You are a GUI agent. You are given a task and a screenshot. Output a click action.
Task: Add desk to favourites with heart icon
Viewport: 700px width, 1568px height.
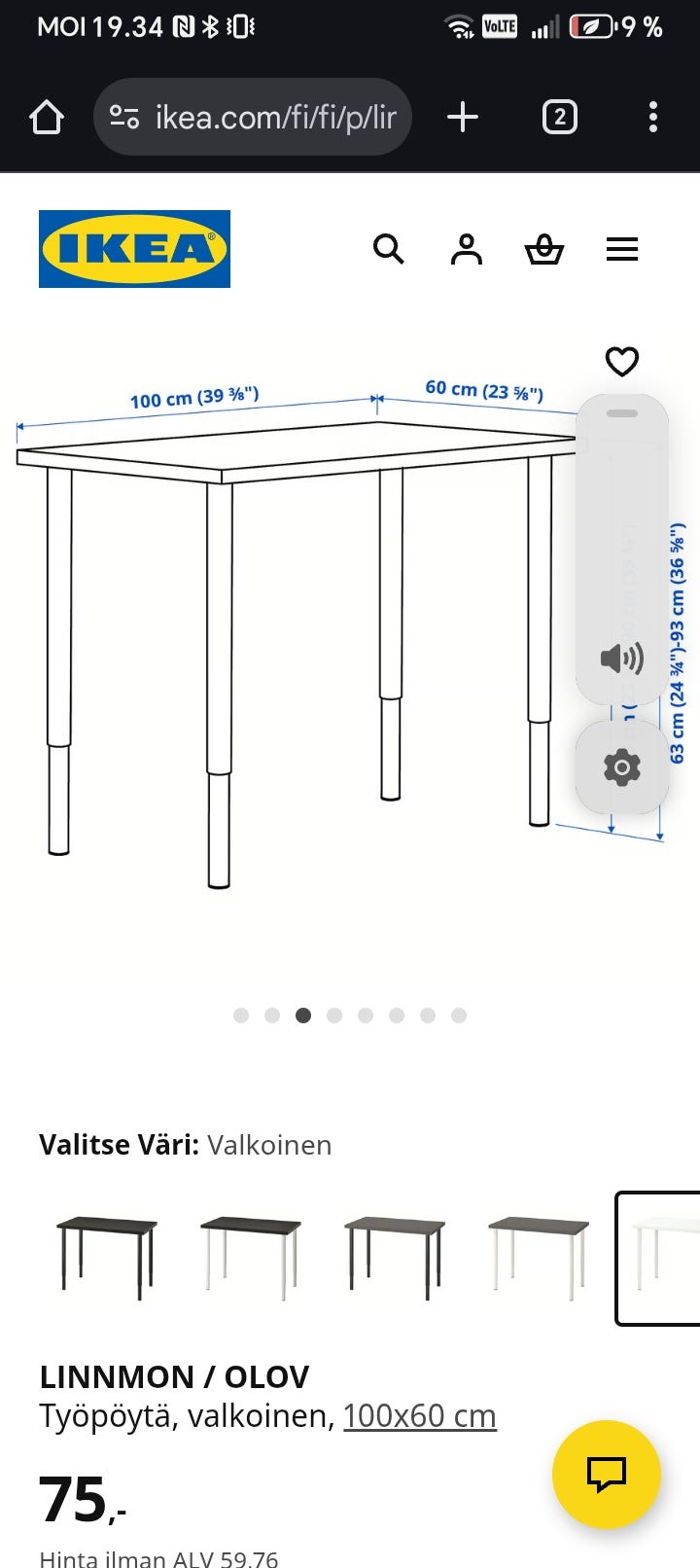(x=622, y=361)
